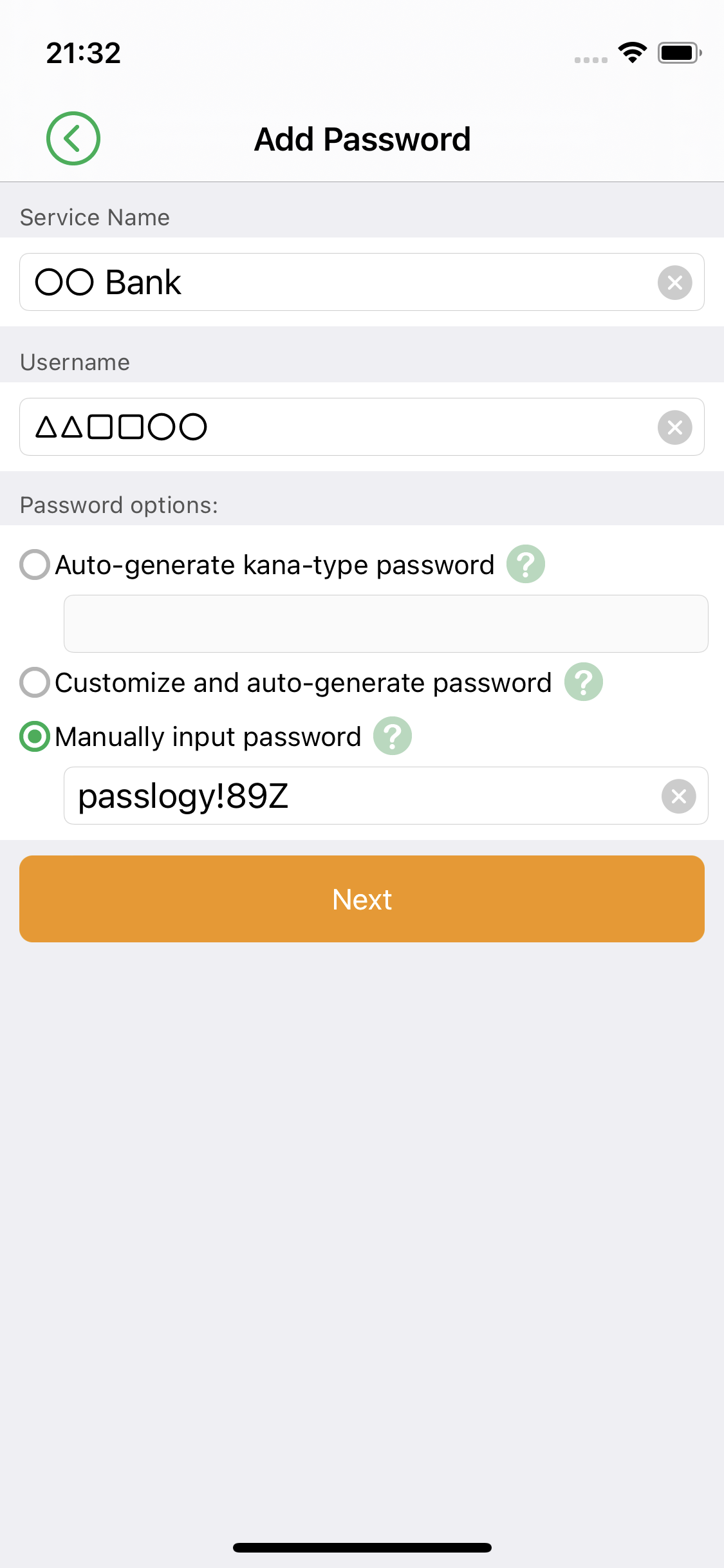Open help for customize and auto-generate password
This screenshot has width=724, height=1568.
(x=583, y=682)
